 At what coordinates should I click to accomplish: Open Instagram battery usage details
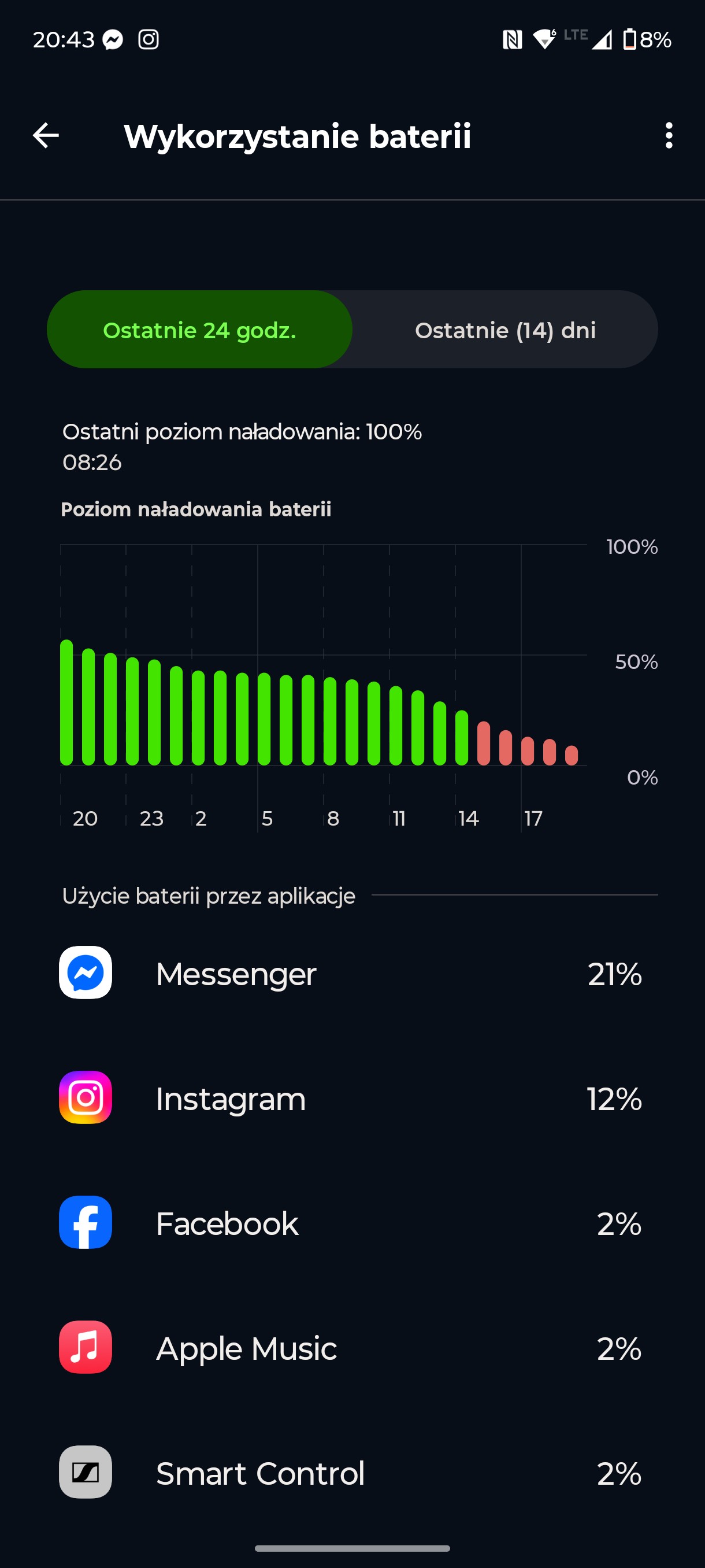tap(352, 1097)
